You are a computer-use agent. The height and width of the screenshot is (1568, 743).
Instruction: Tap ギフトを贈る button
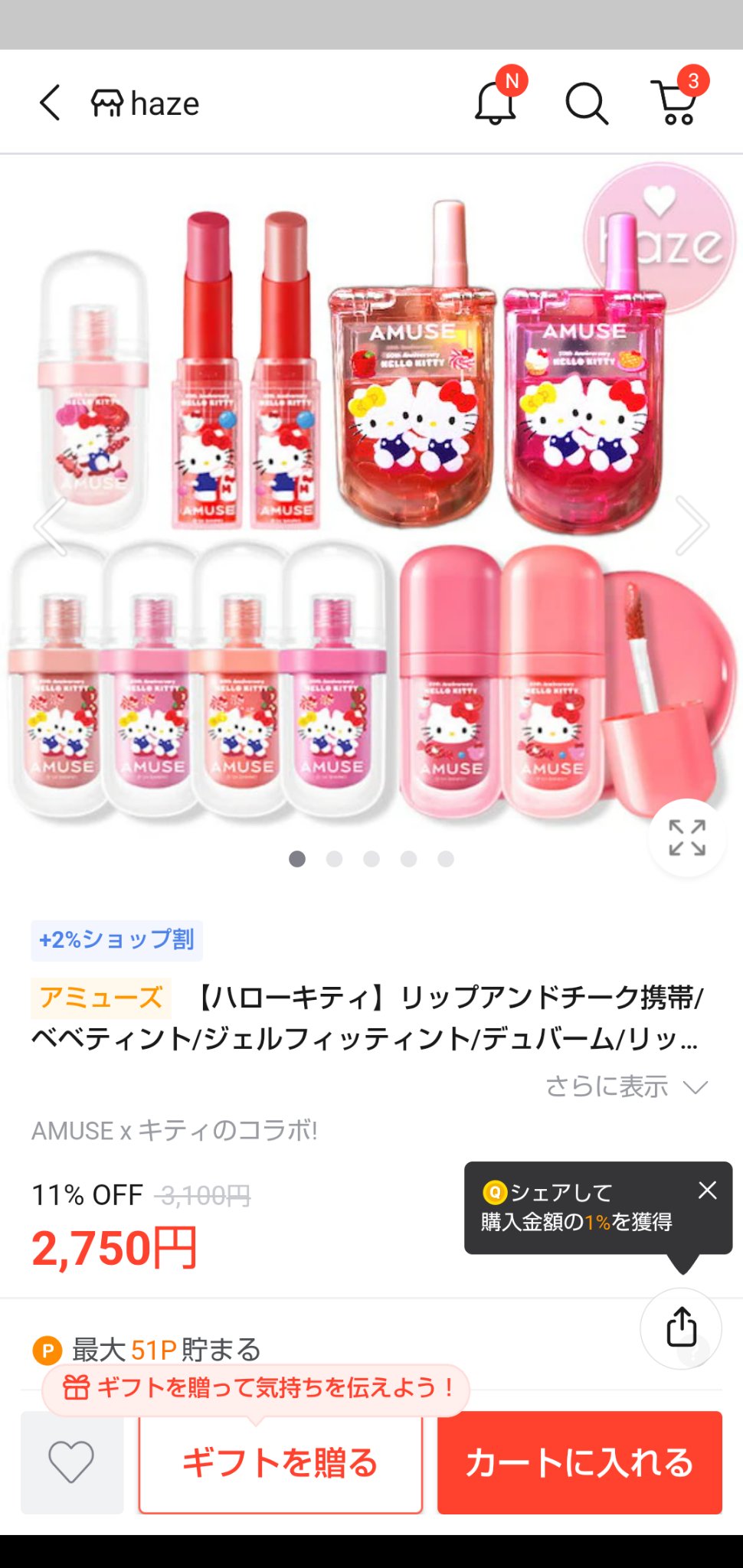click(x=280, y=1462)
